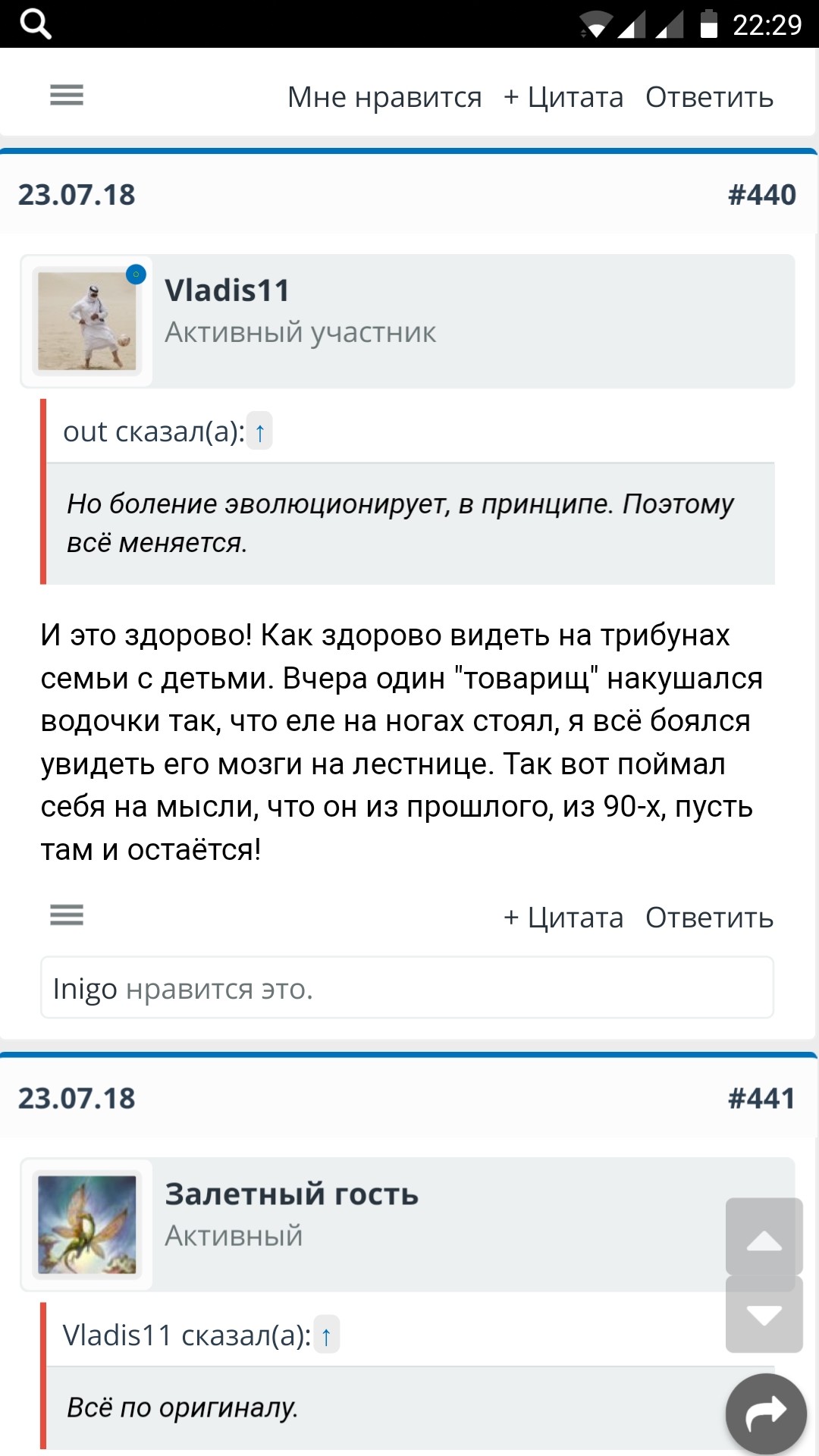
Task: Open the search magnifier at the top
Action: 35,24
